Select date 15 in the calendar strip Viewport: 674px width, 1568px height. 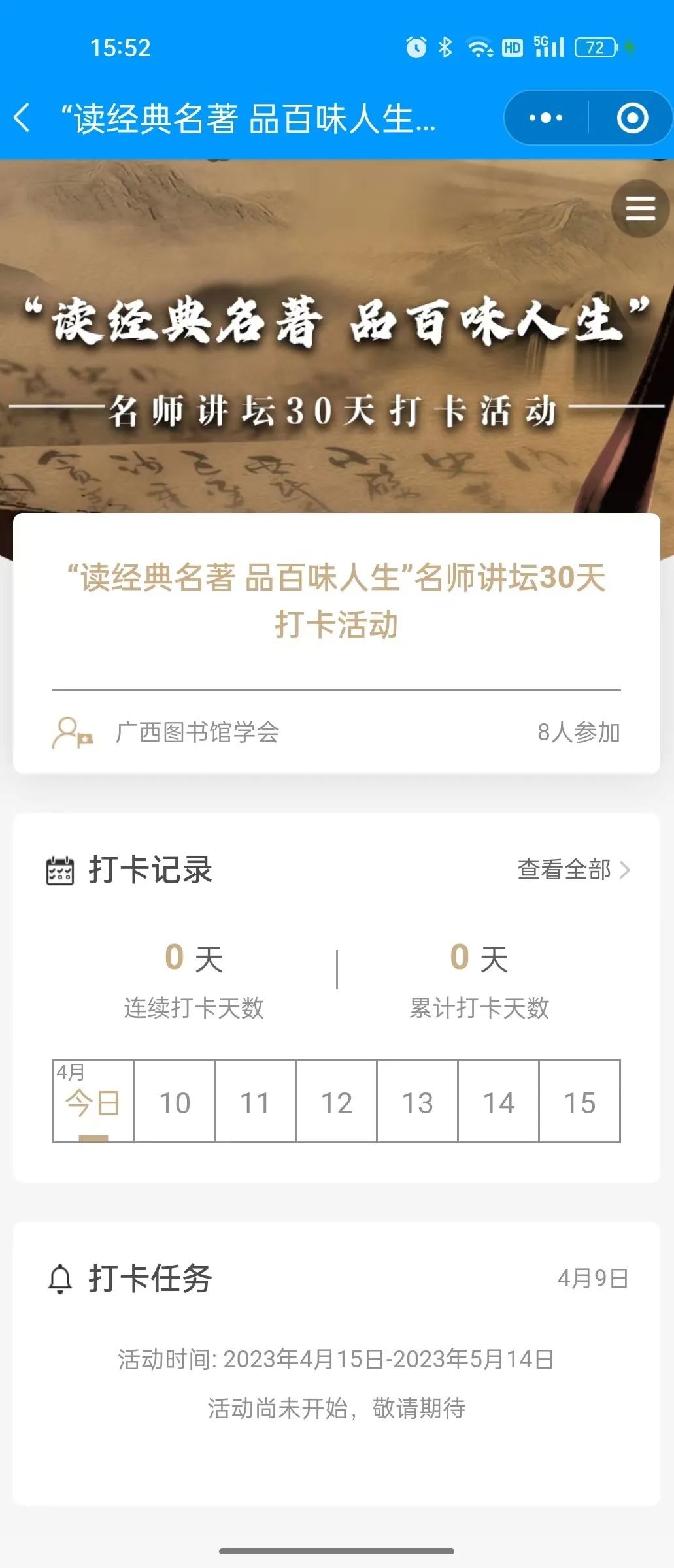[580, 1103]
